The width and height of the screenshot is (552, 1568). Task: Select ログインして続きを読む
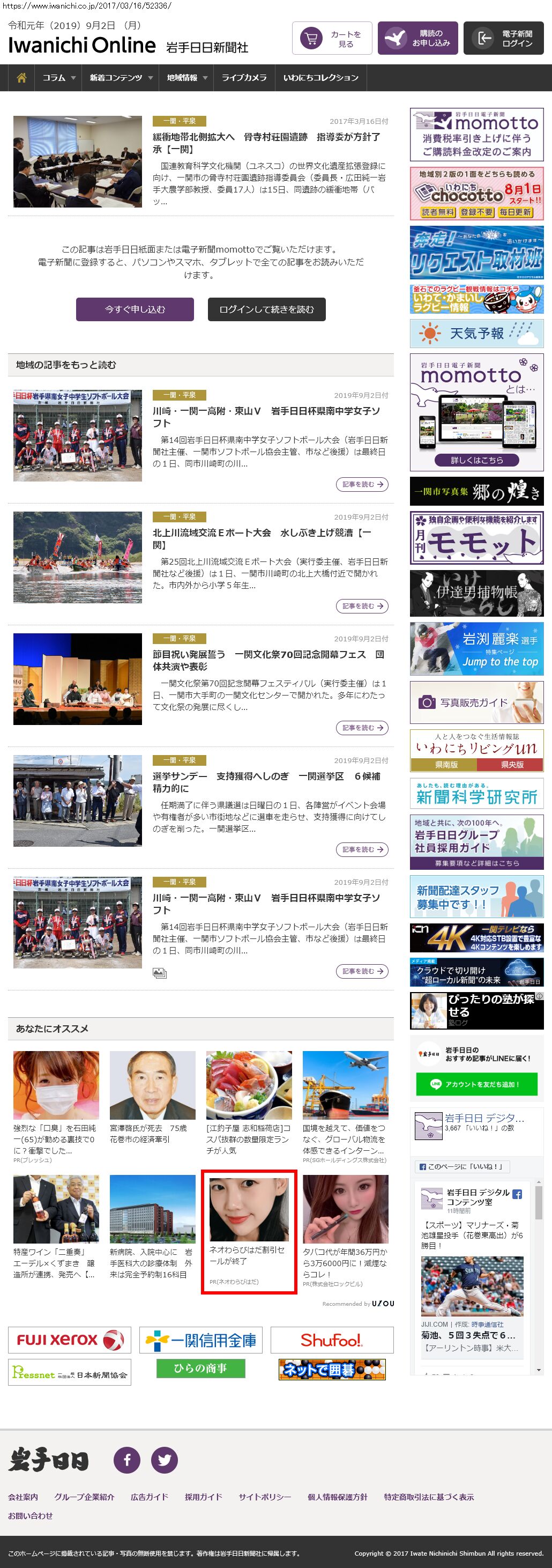[266, 309]
